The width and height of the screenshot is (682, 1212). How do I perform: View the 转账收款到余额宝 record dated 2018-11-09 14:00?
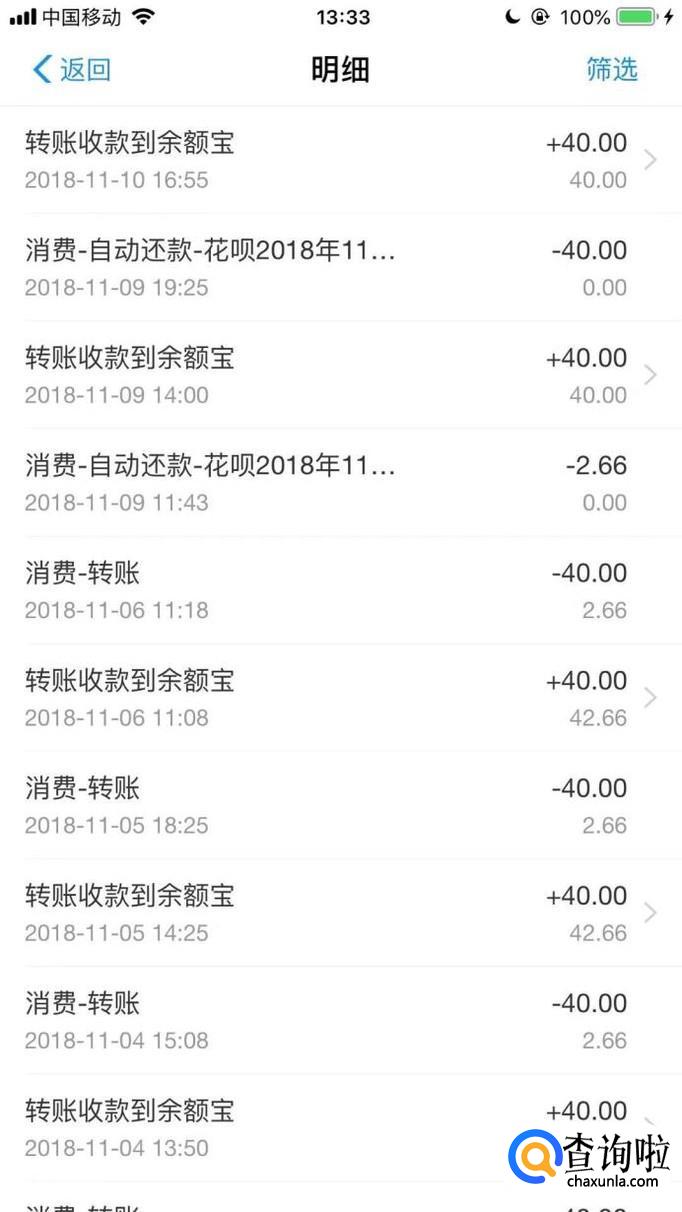(340, 375)
